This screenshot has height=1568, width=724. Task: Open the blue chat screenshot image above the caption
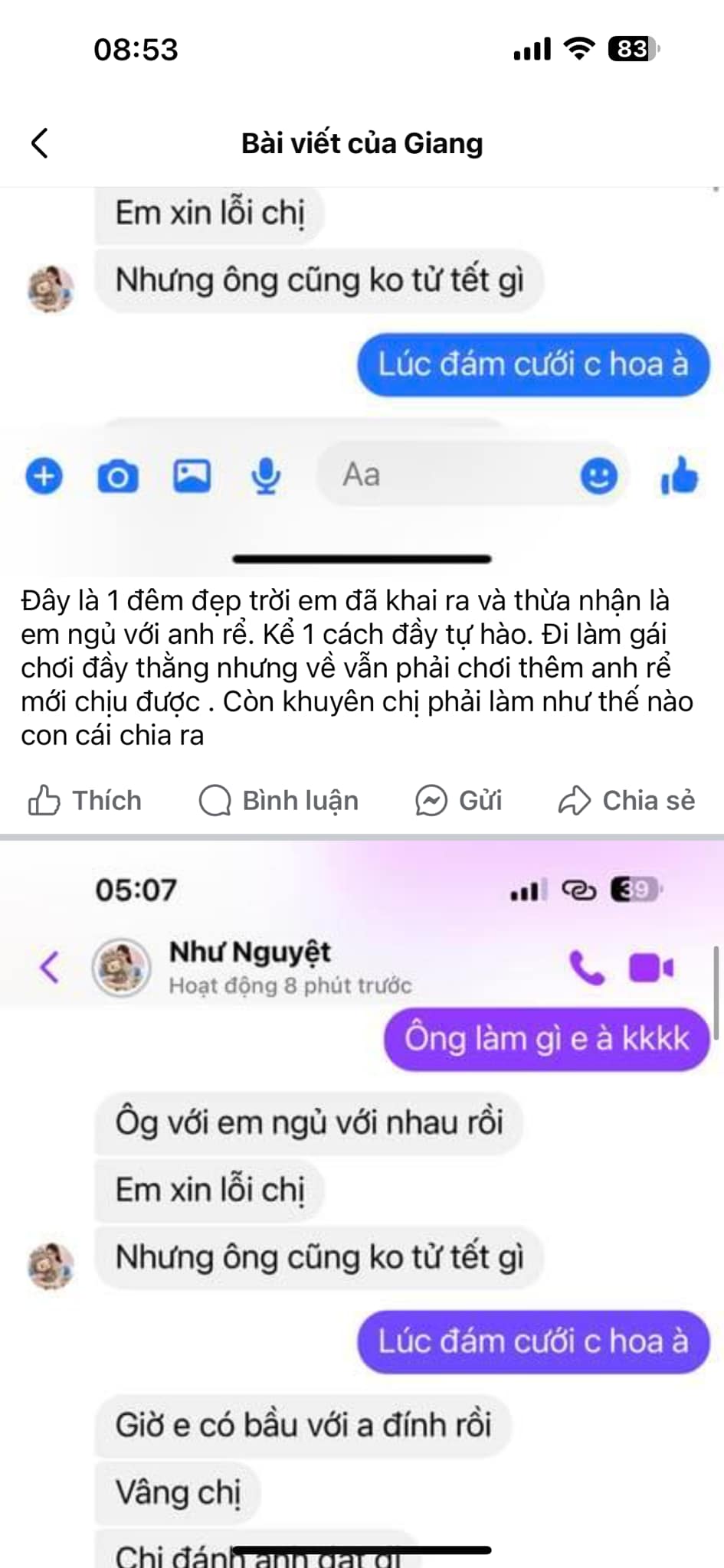[x=362, y=367]
